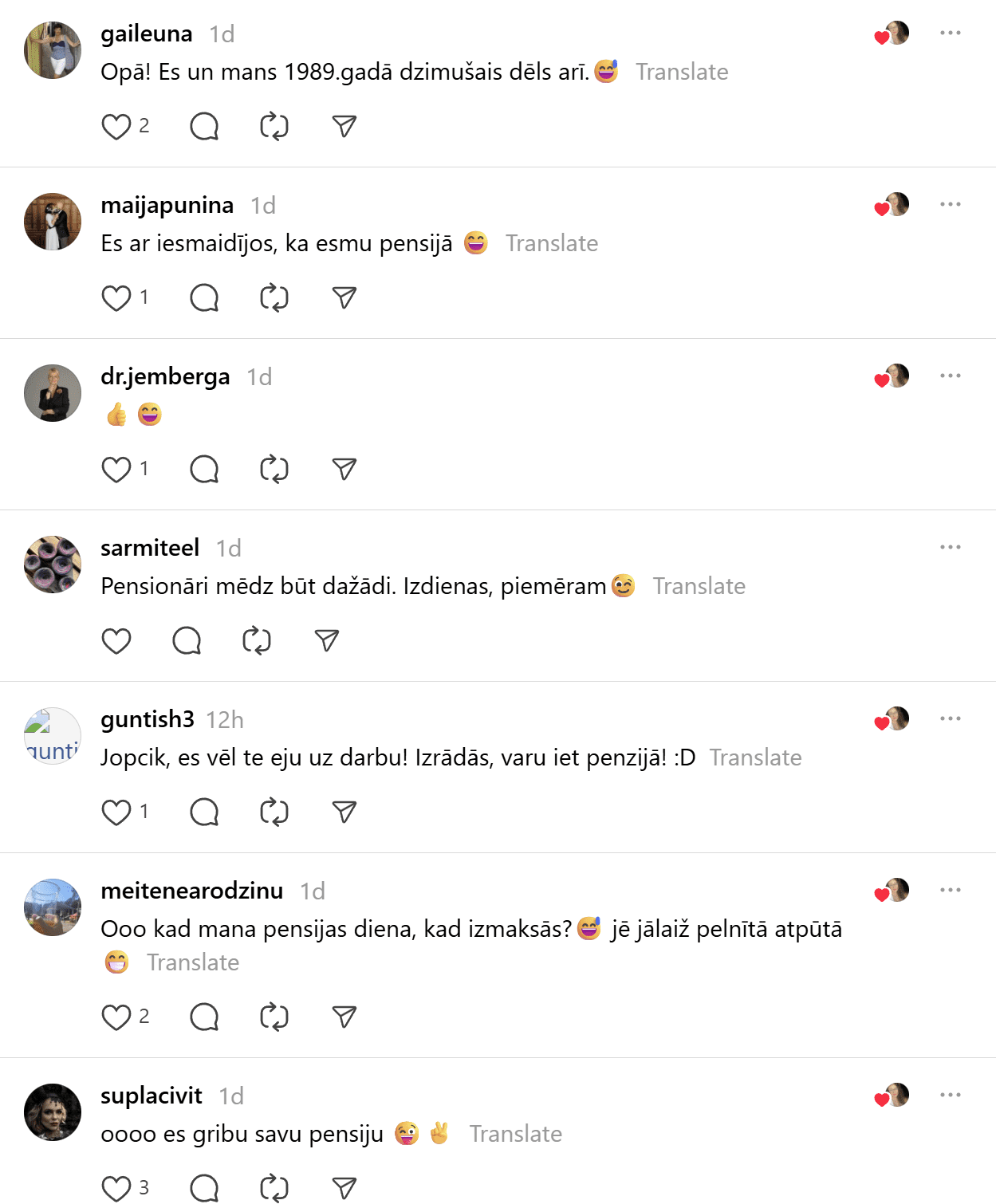Like suplacivit's comment
This screenshot has width=996, height=1204.
tap(116, 1189)
